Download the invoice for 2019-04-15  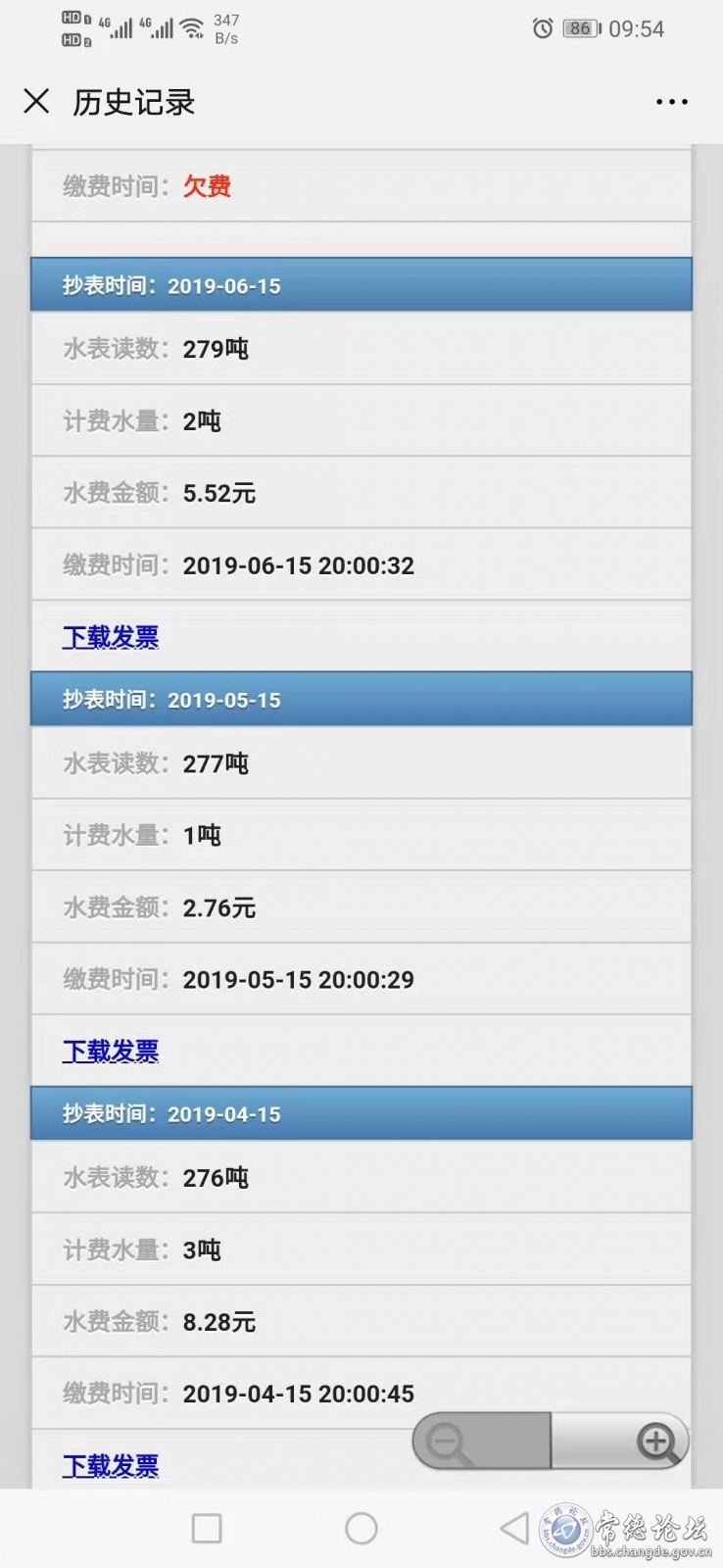(x=111, y=1466)
